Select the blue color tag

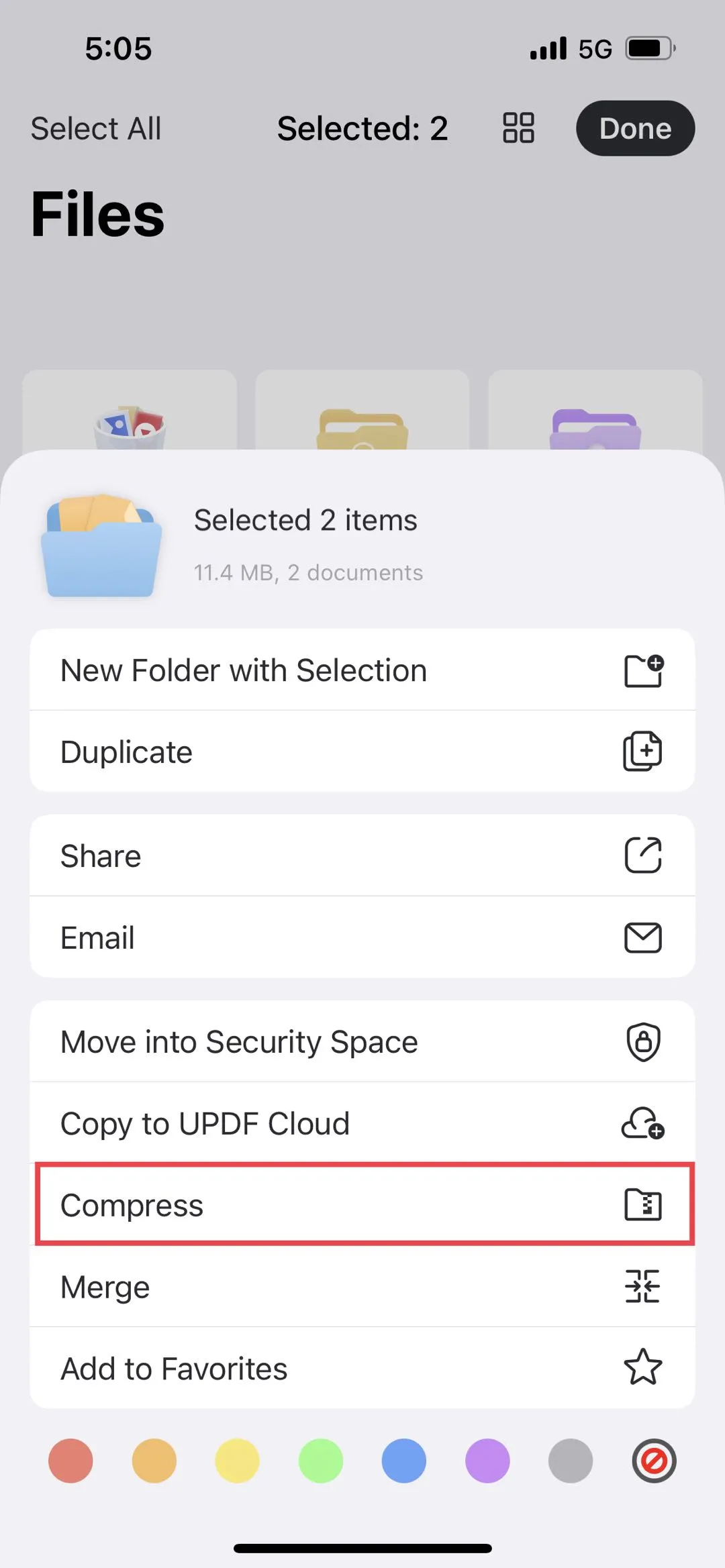[x=403, y=1461]
